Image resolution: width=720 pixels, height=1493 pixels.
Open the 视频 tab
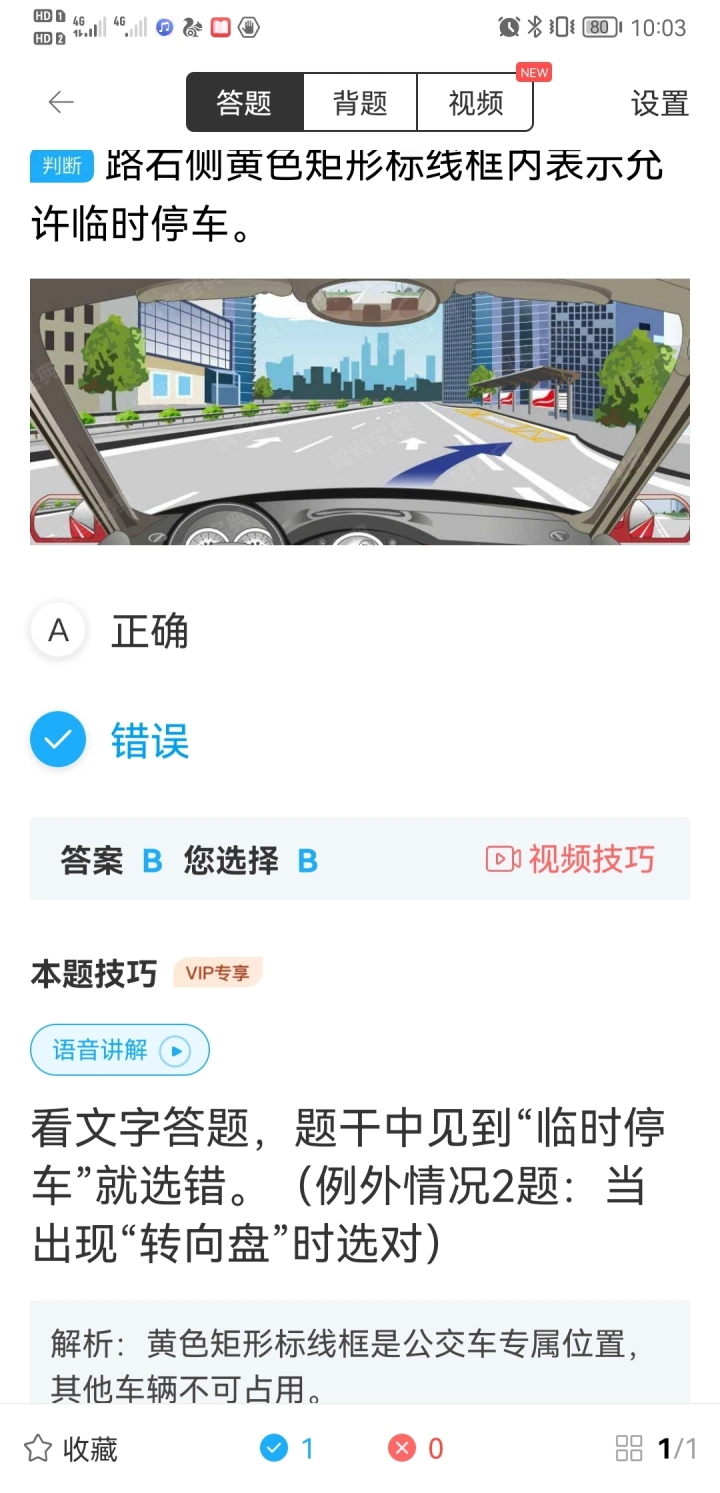[x=475, y=102]
